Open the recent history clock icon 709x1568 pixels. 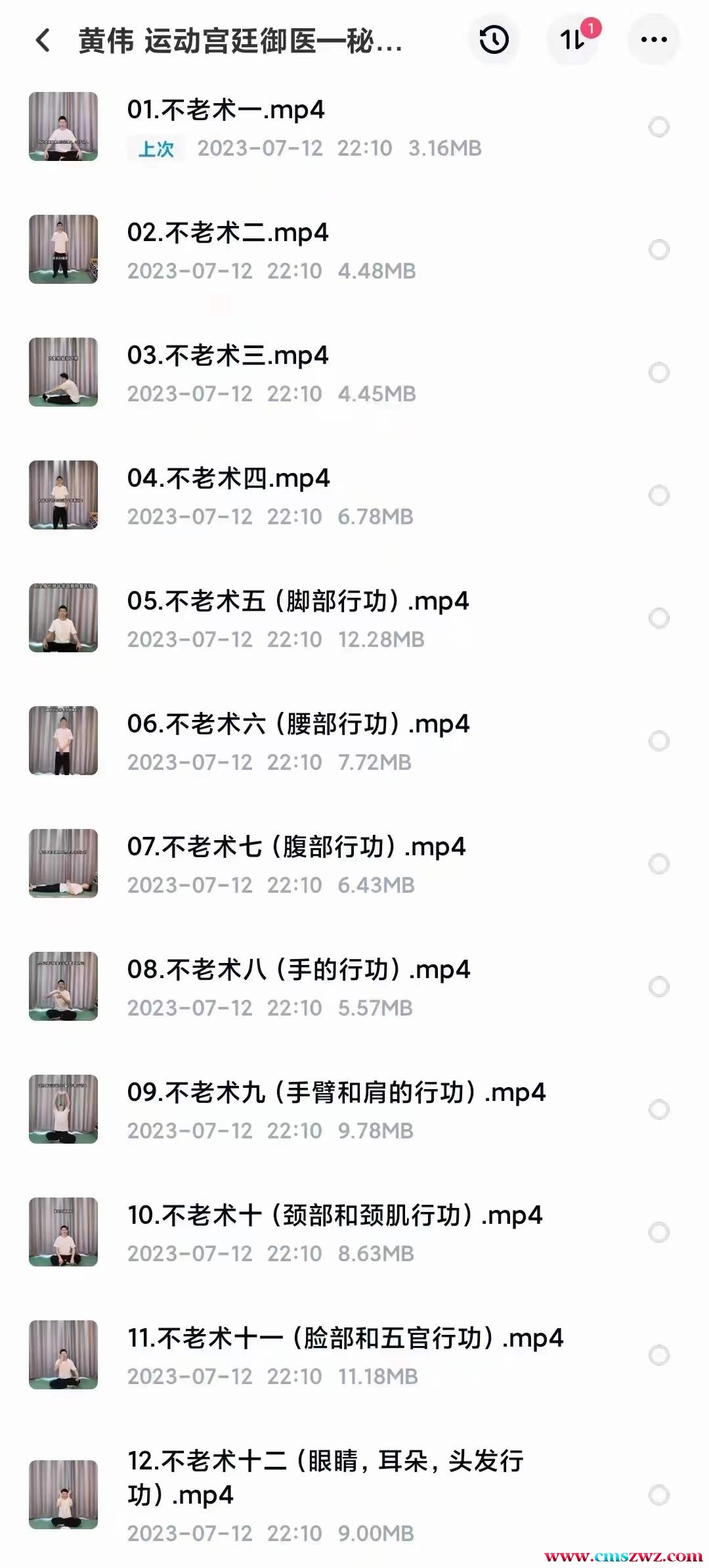pos(494,40)
